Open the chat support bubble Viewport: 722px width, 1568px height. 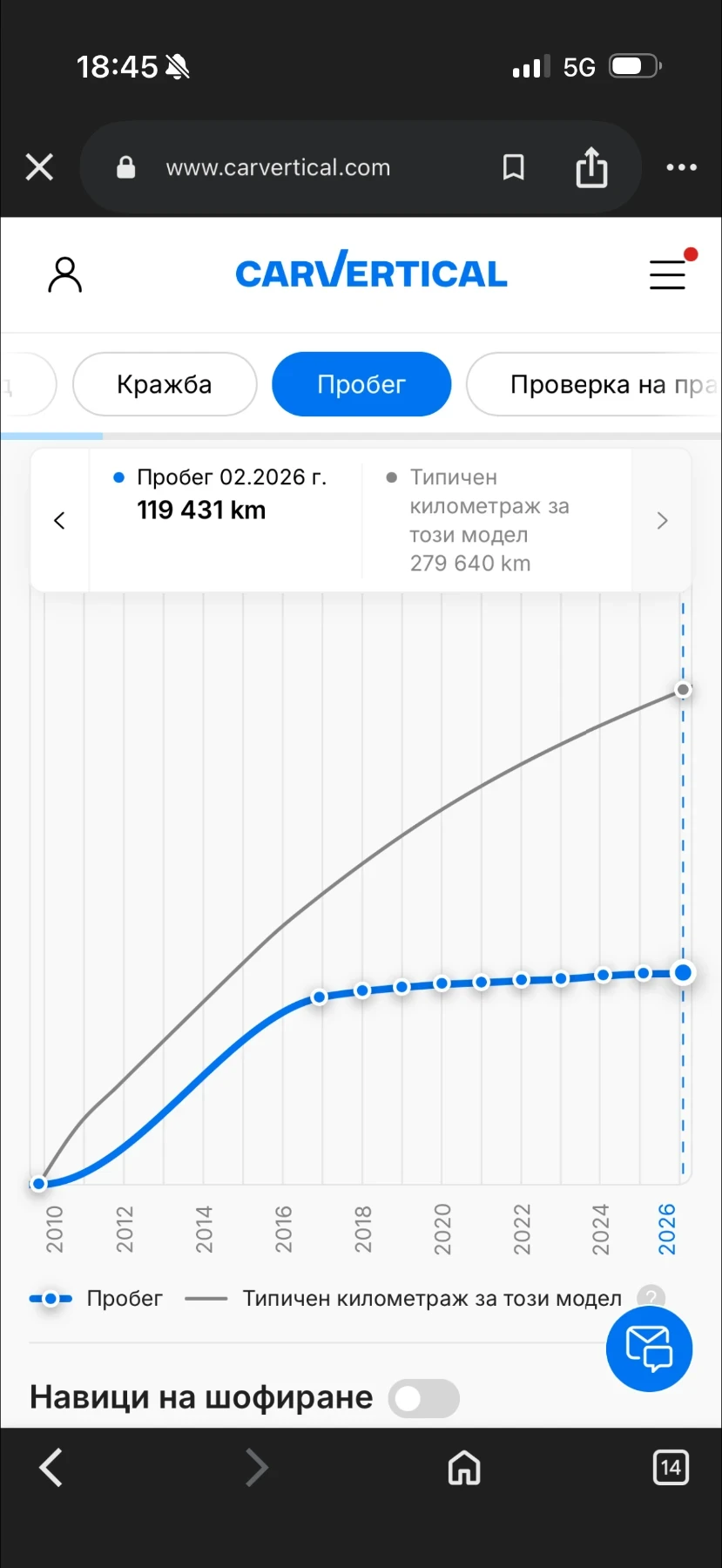click(x=649, y=1348)
